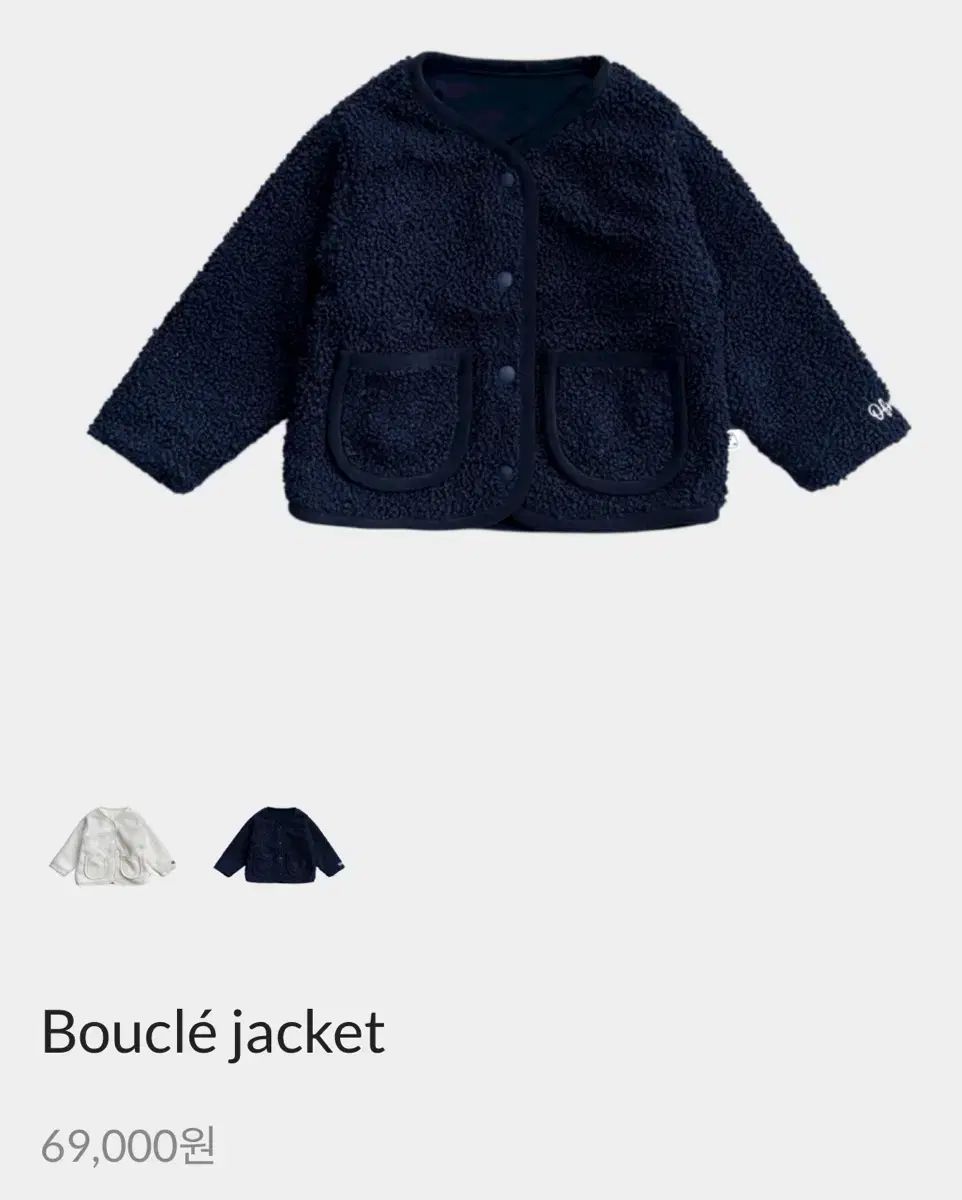
Task: Select the white jacket thumbnail
Action: pos(112,845)
